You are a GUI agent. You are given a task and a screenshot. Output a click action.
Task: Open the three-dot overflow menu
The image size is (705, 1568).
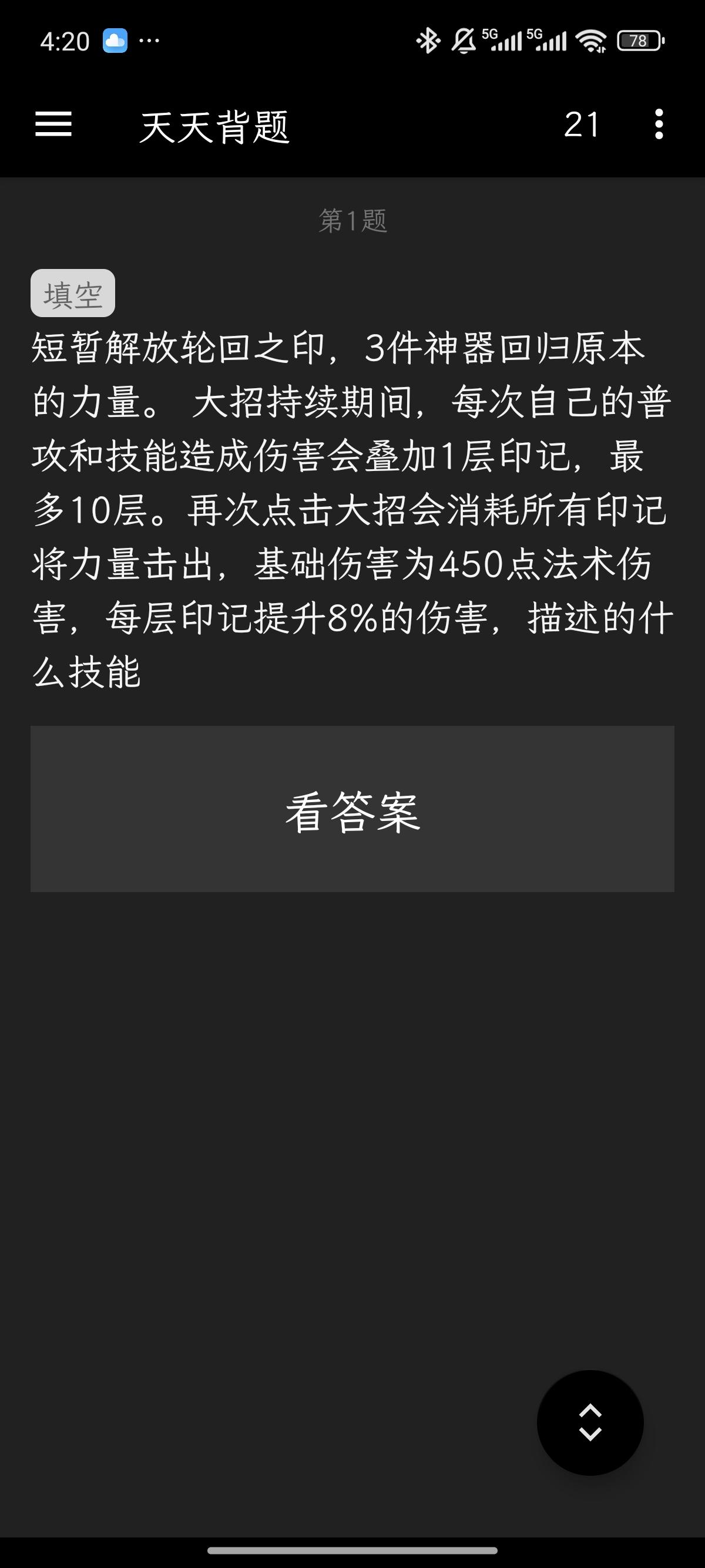pos(658,124)
